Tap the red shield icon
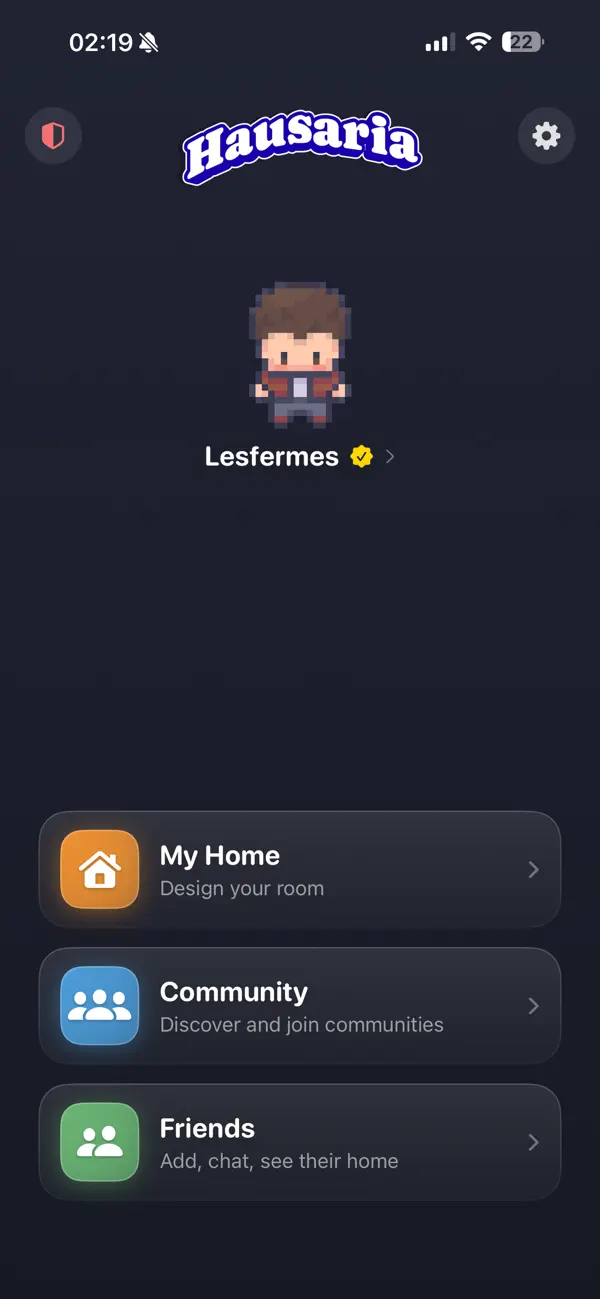Image resolution: width=600 pixels, height=1299 pixels. (x=53, y=135)
